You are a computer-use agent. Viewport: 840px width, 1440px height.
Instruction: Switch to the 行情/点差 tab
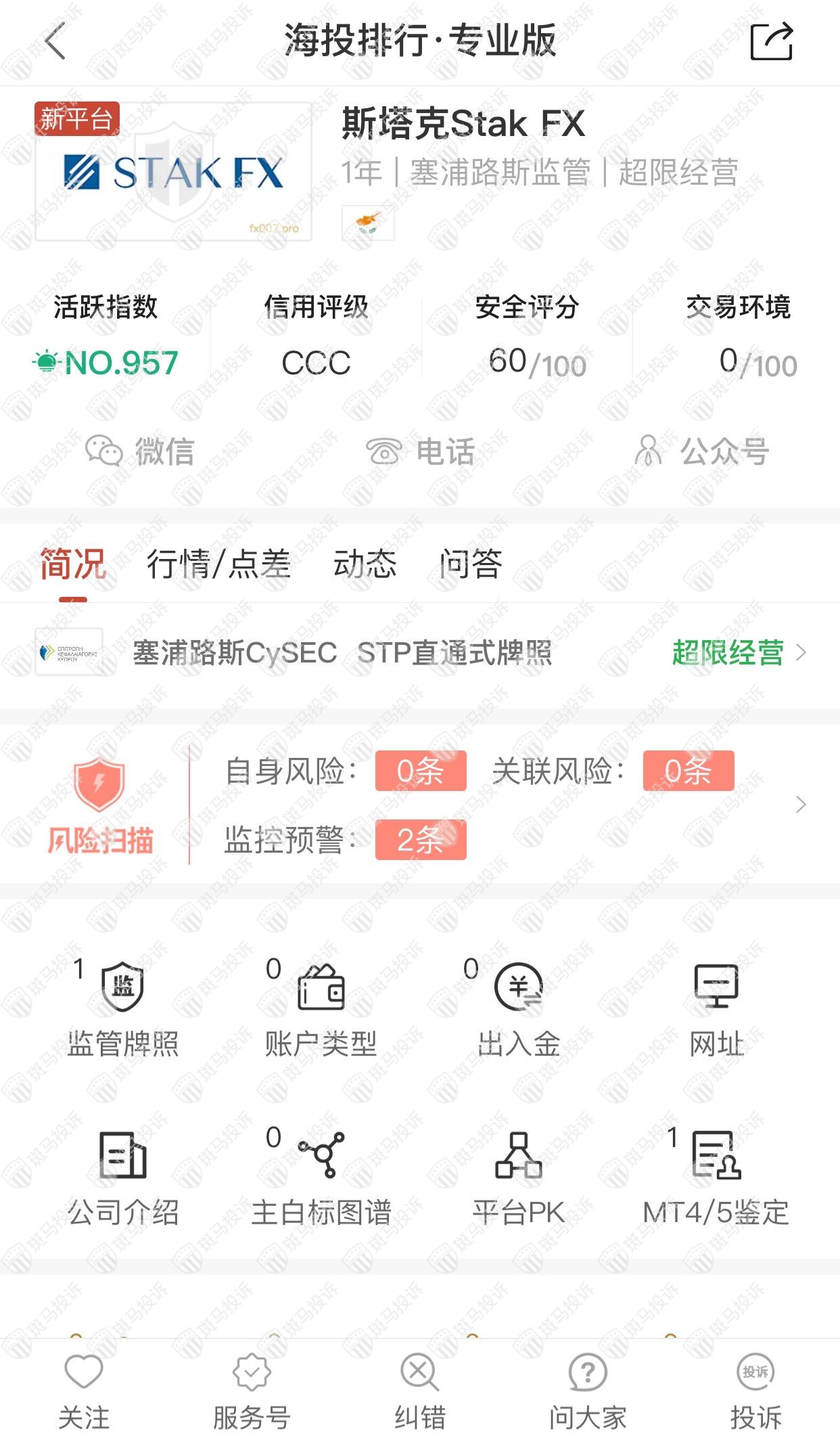(218, 564)
